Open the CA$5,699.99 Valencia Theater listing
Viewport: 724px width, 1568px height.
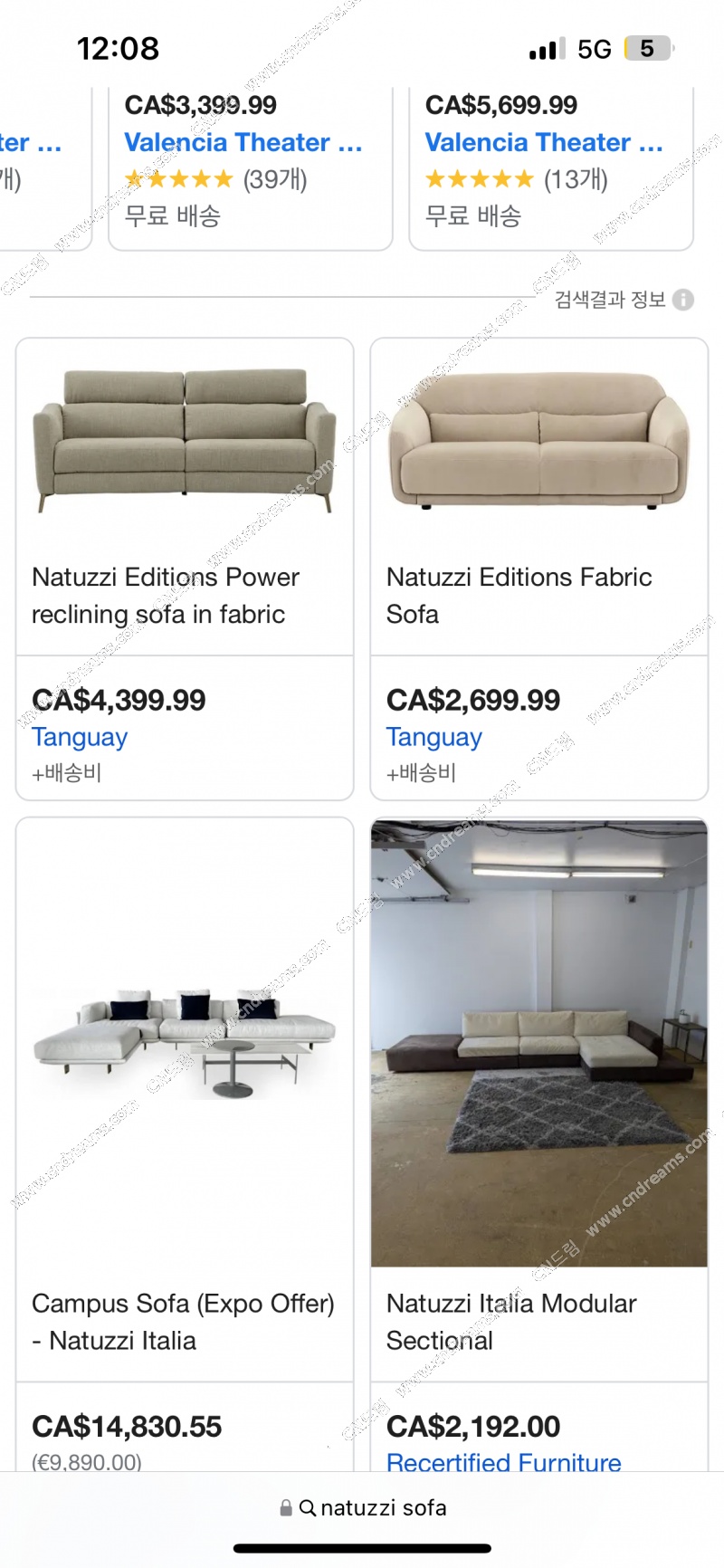(544, 143)
